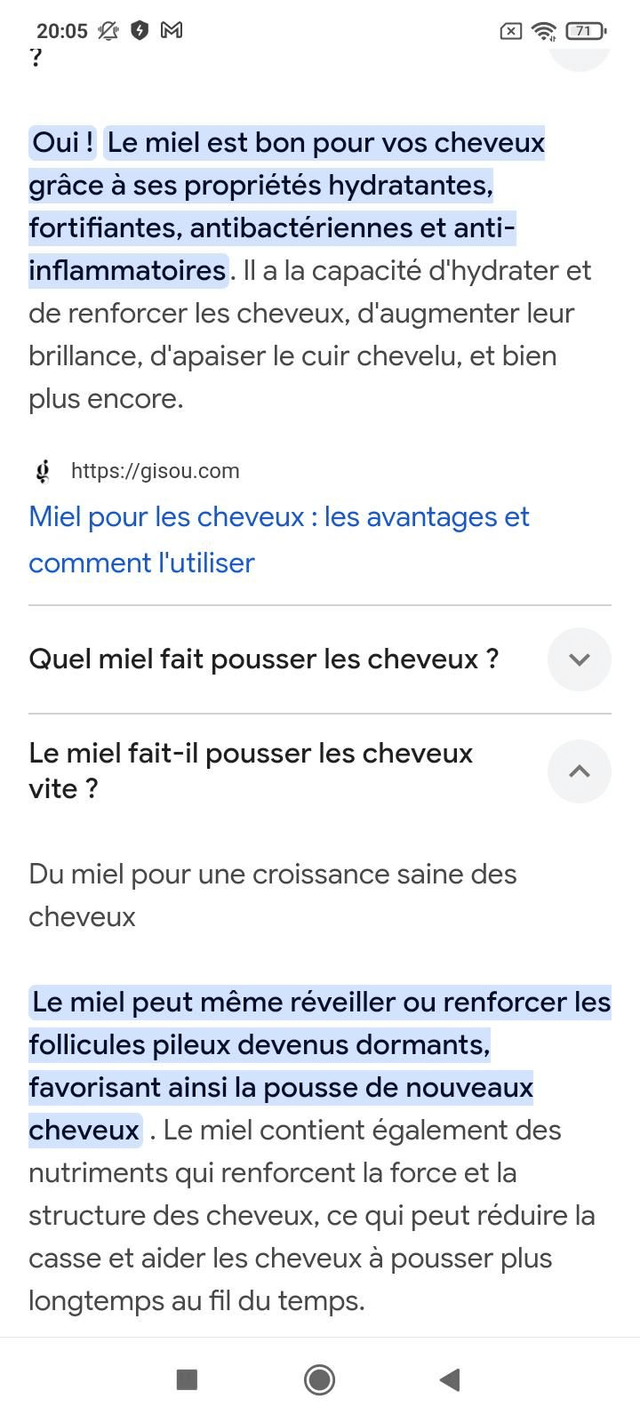Go back with the system back button

pyautogui.click(x=450, y=1380)
